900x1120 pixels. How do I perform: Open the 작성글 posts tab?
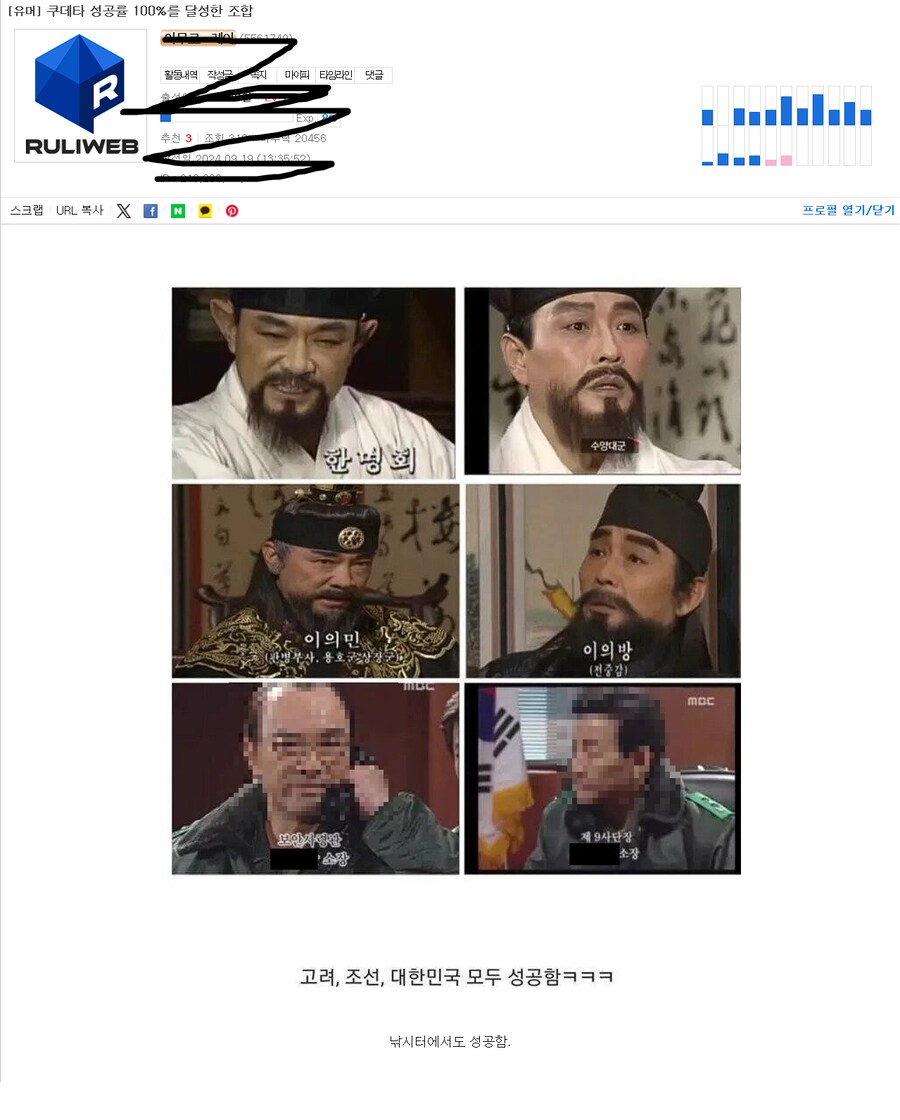(218, 74)
